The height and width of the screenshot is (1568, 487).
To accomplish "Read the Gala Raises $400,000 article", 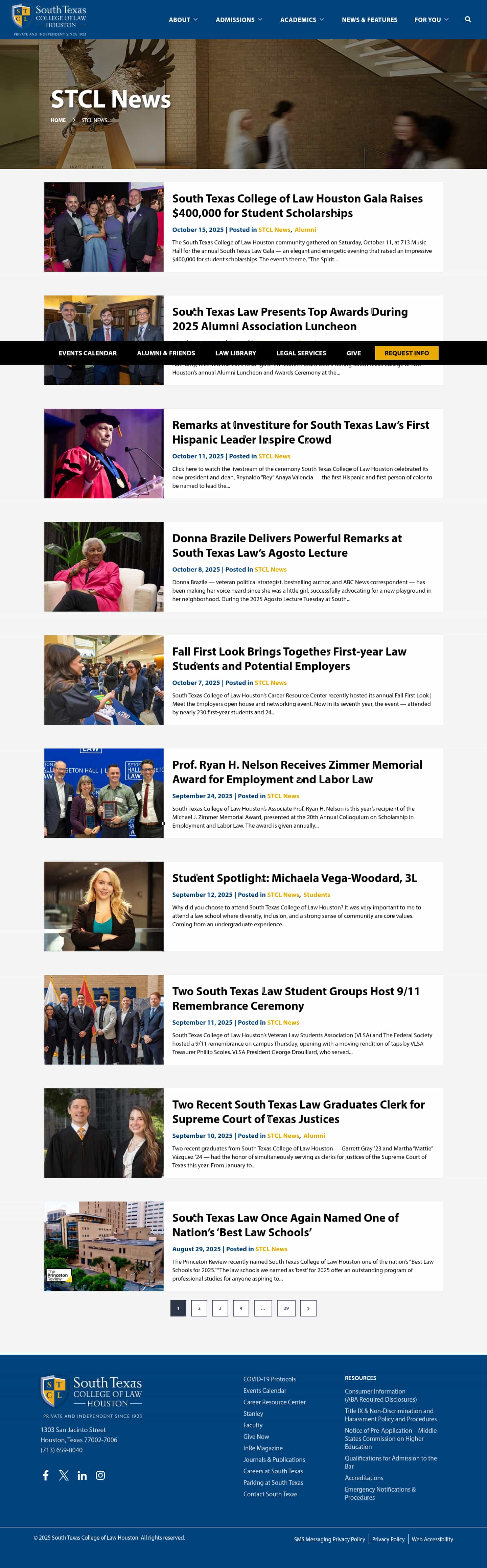I will 297,206.
